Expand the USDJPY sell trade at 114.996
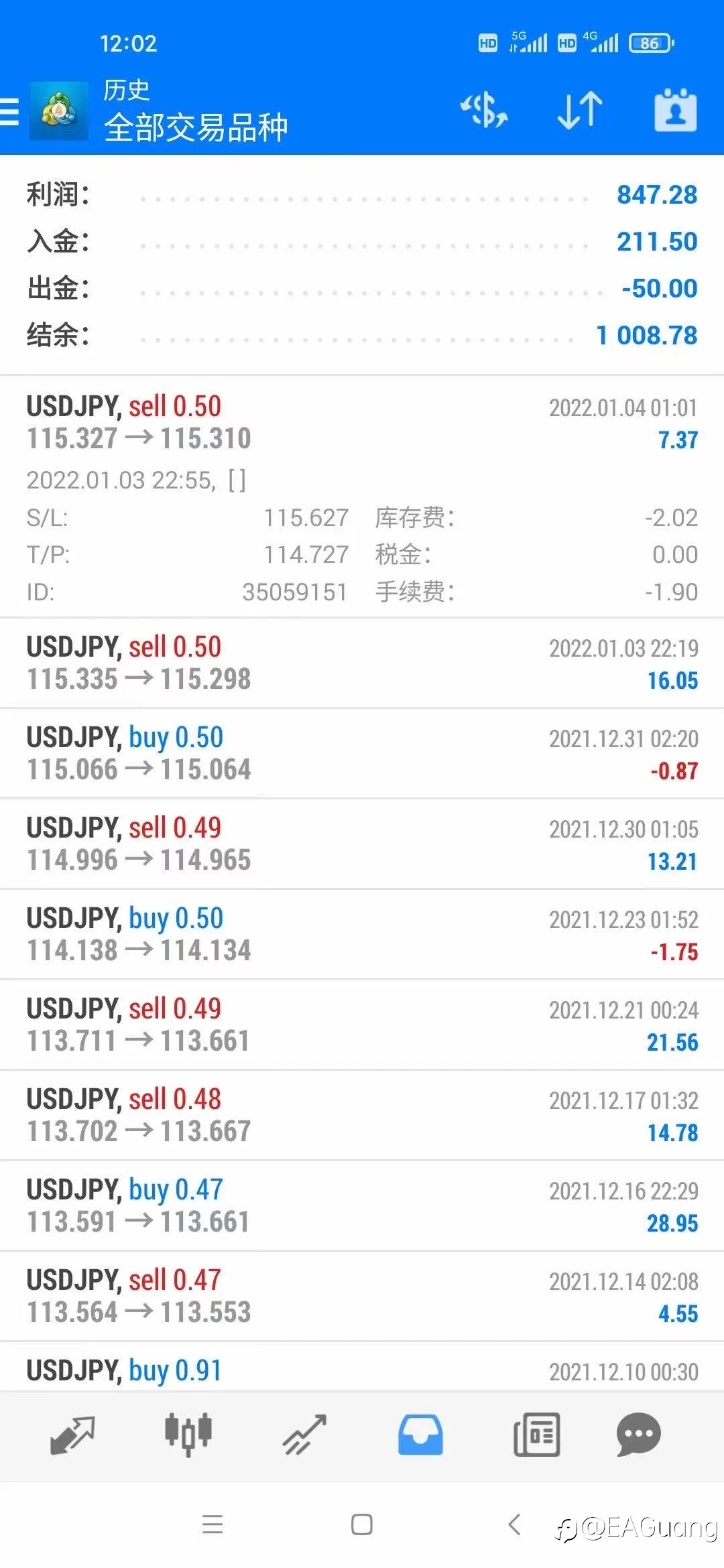724x1568 pixels. pos(362,844)
